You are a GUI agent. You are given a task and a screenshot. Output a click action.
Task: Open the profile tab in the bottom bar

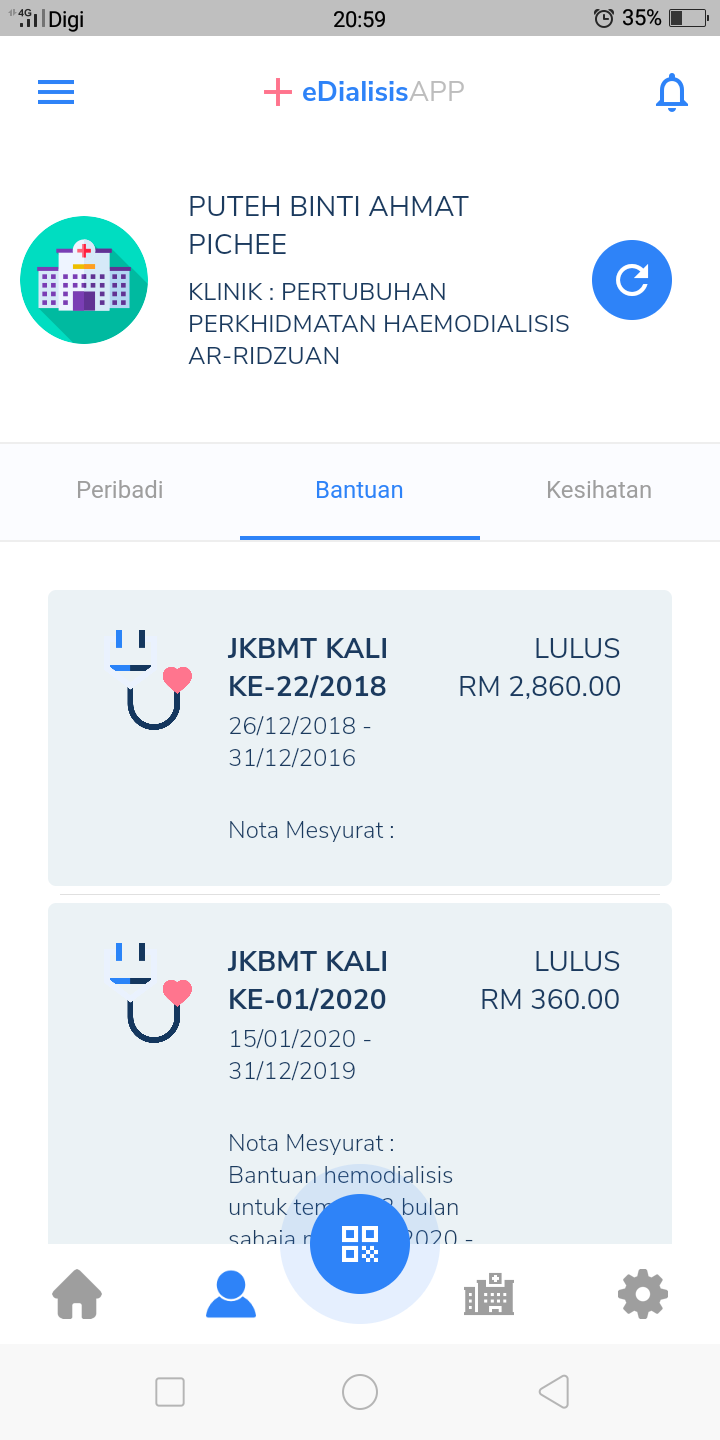coord(231,1294)
